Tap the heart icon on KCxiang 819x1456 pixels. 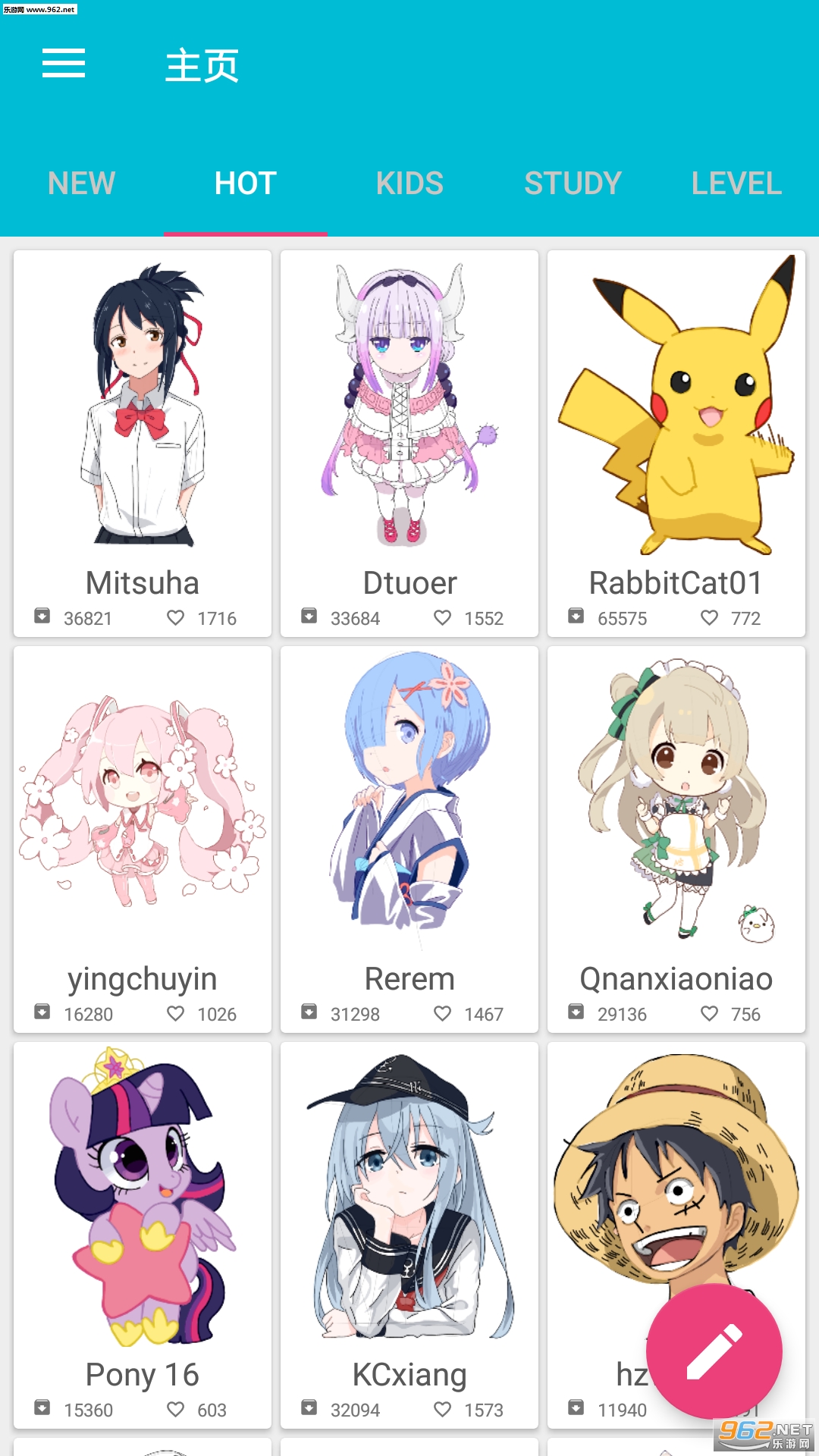[x=443, y=1410]
